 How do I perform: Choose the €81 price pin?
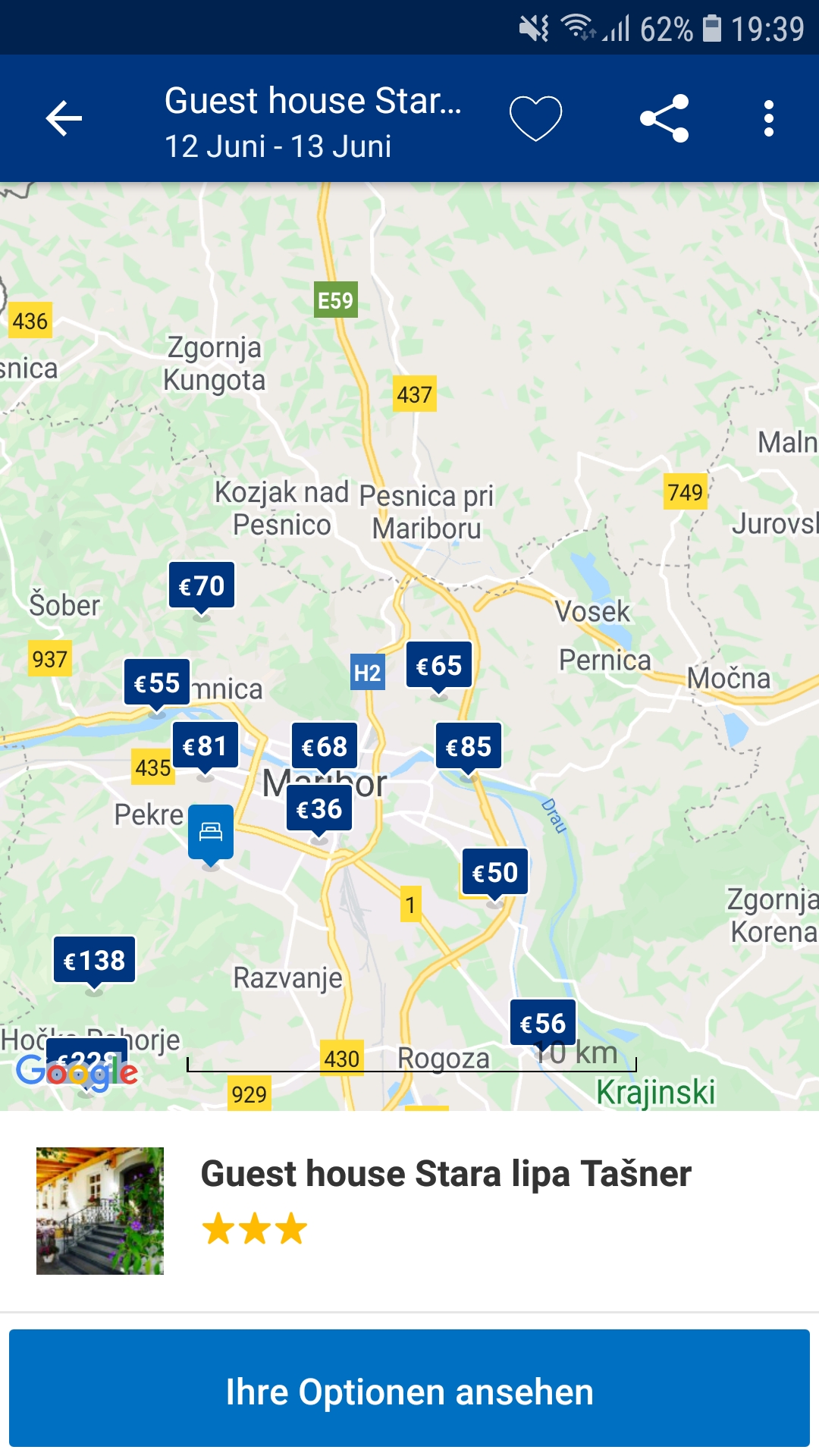205,746
